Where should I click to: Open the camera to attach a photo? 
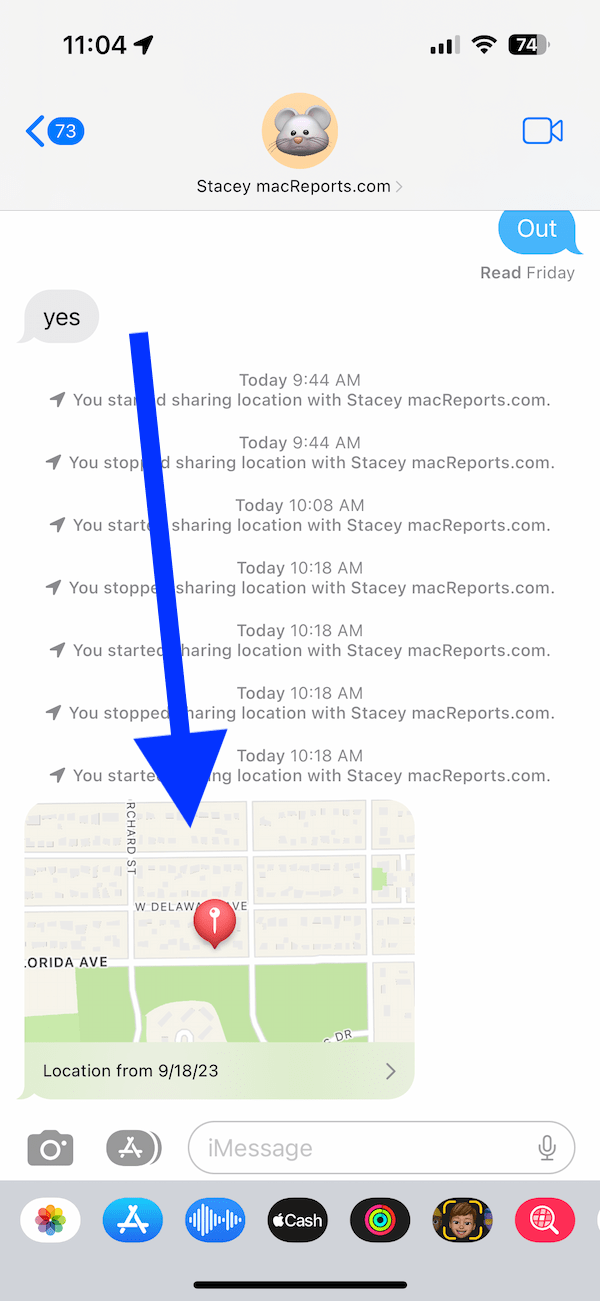pyautogui.click(x=51, y=1148)
